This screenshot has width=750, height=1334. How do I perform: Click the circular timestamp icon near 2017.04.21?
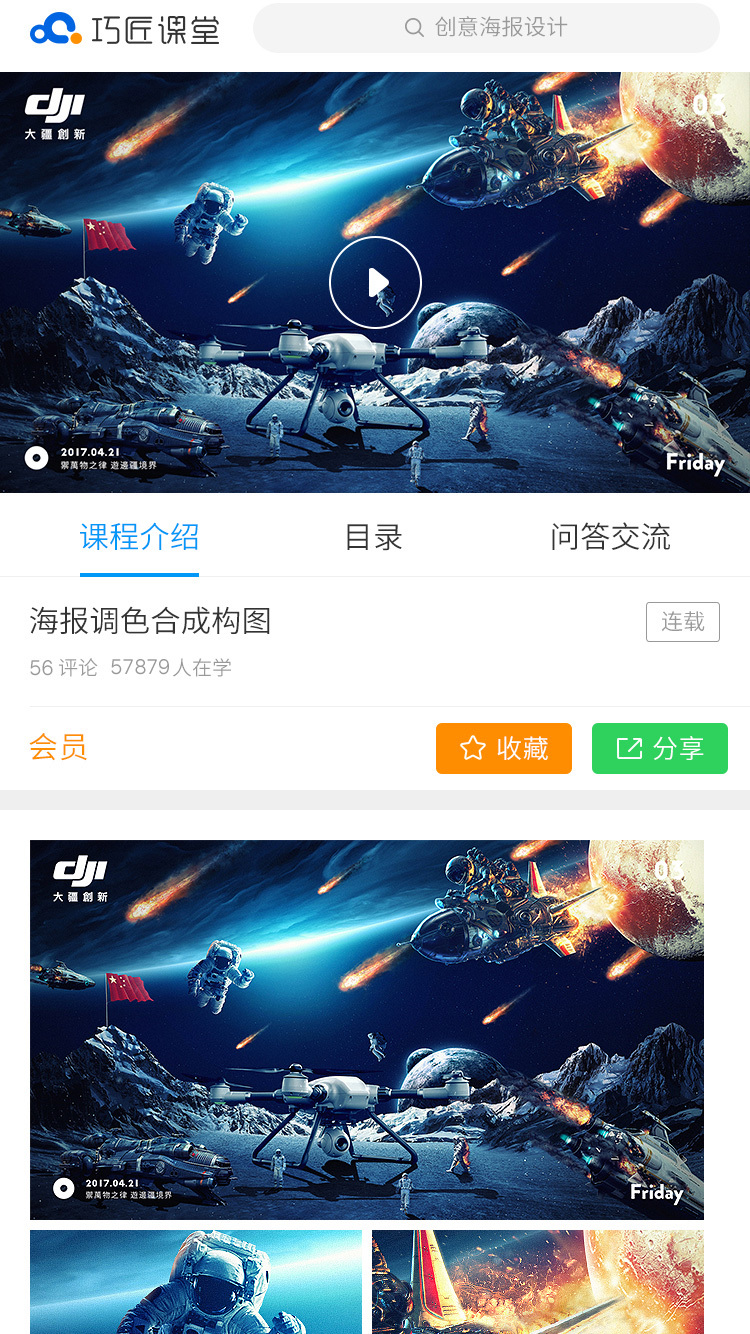tap(36, 458)
